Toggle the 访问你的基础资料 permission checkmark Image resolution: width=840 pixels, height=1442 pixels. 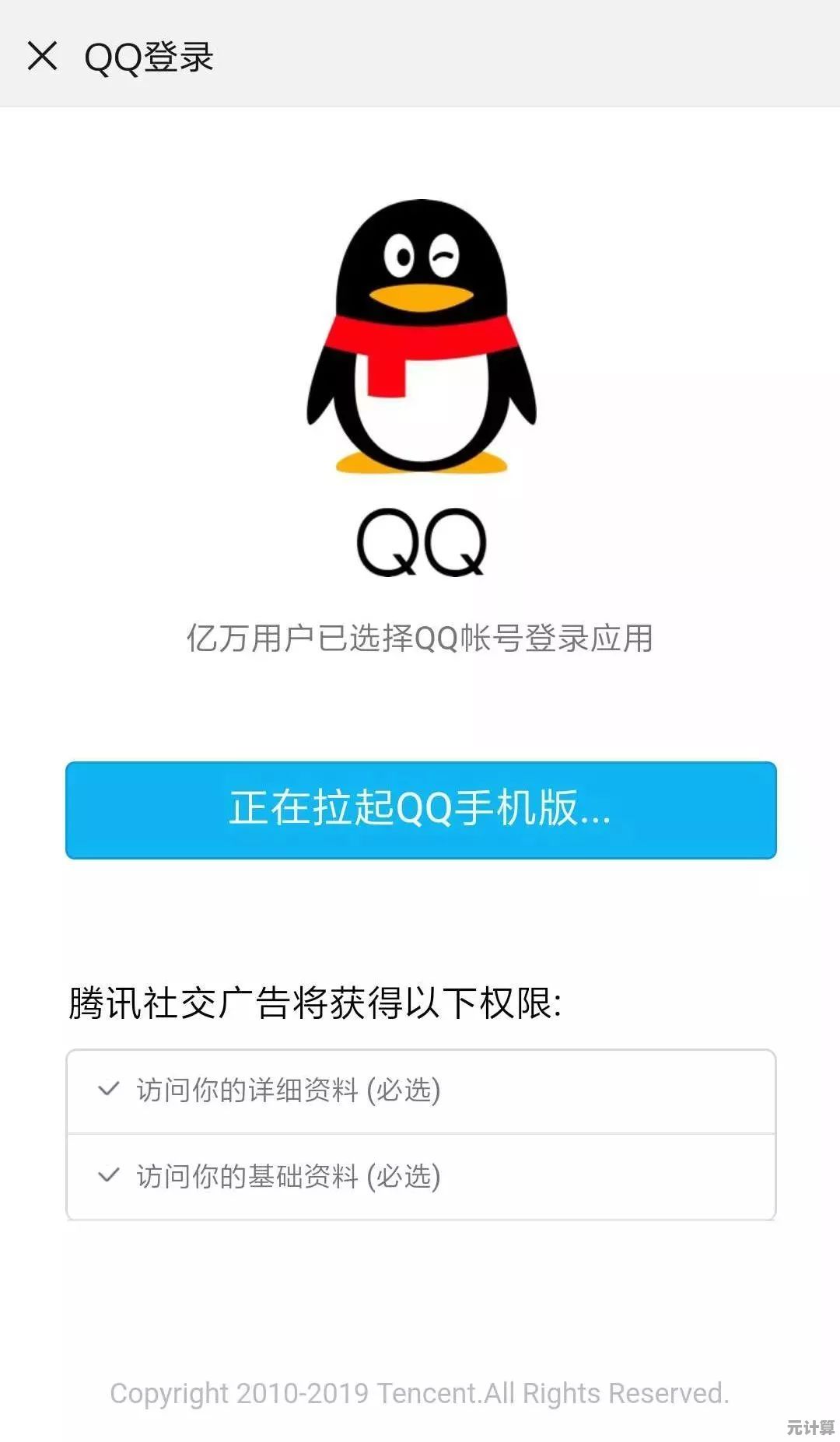[x=109, y=1174]
